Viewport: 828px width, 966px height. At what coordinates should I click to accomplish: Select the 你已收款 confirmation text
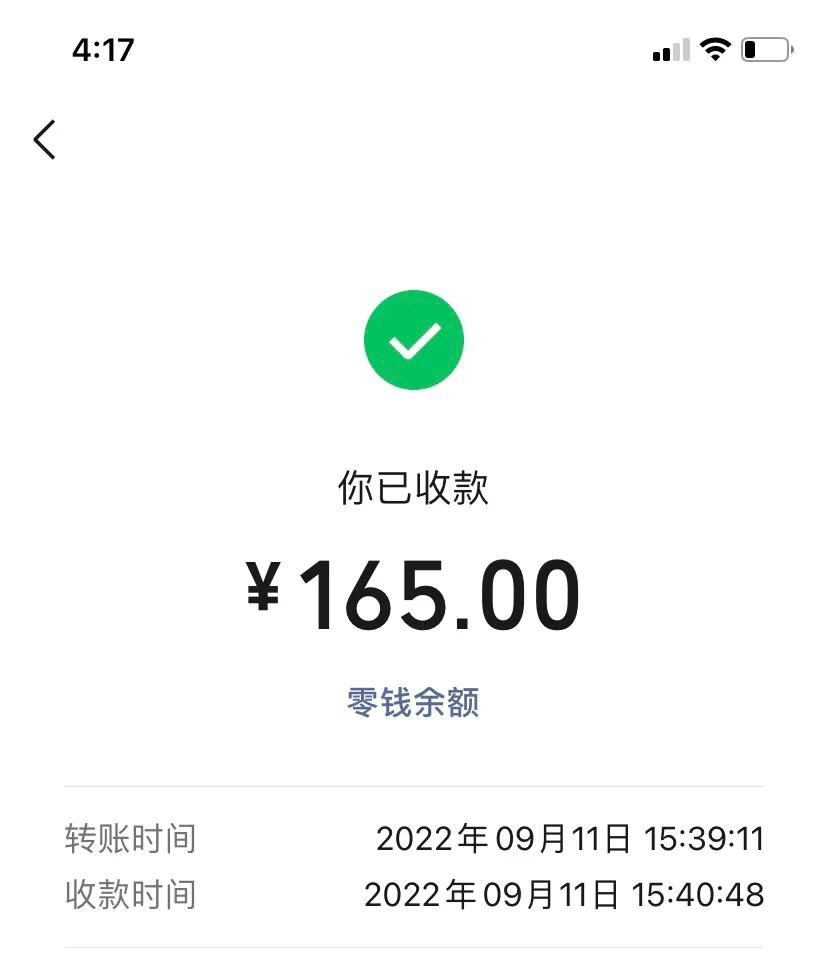[x=414, y=487]
